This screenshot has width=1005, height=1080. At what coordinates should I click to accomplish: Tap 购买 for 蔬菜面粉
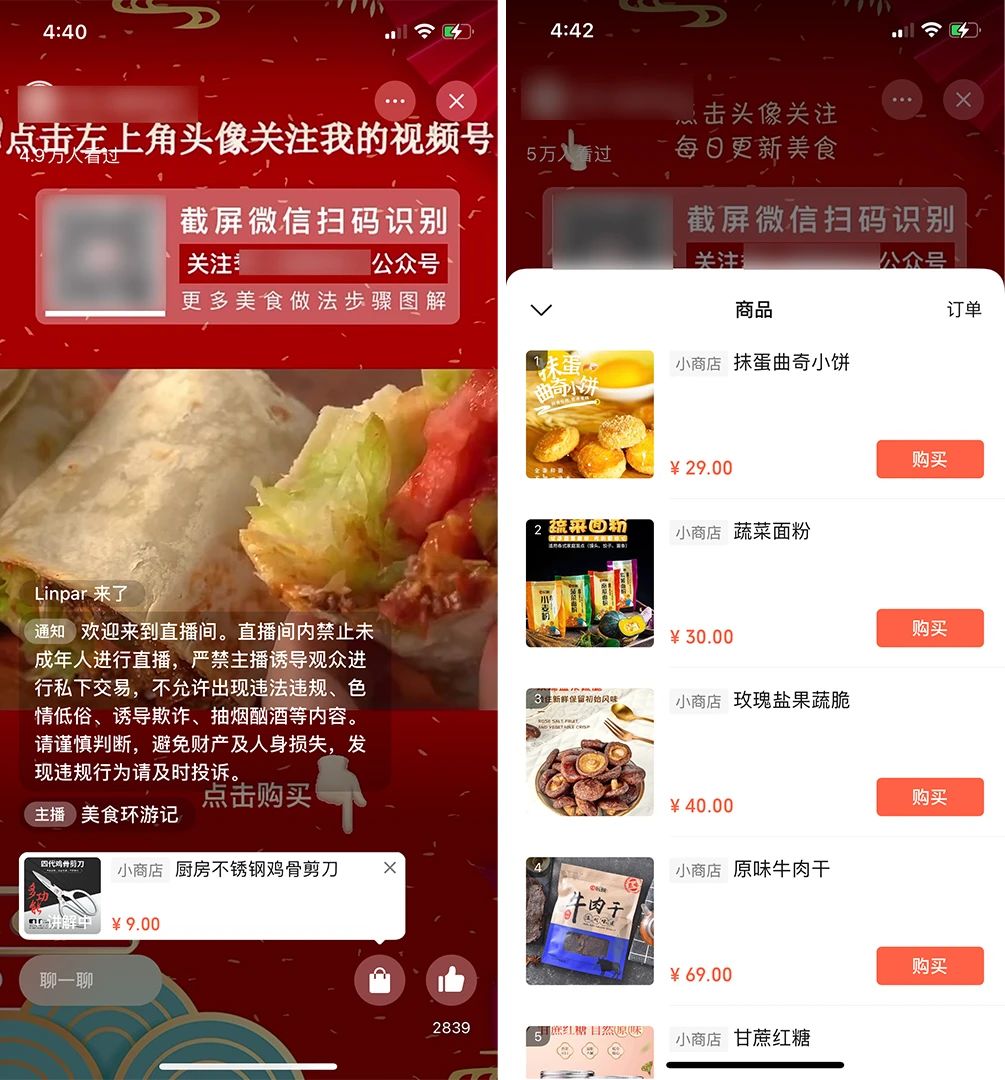point(929,629)
